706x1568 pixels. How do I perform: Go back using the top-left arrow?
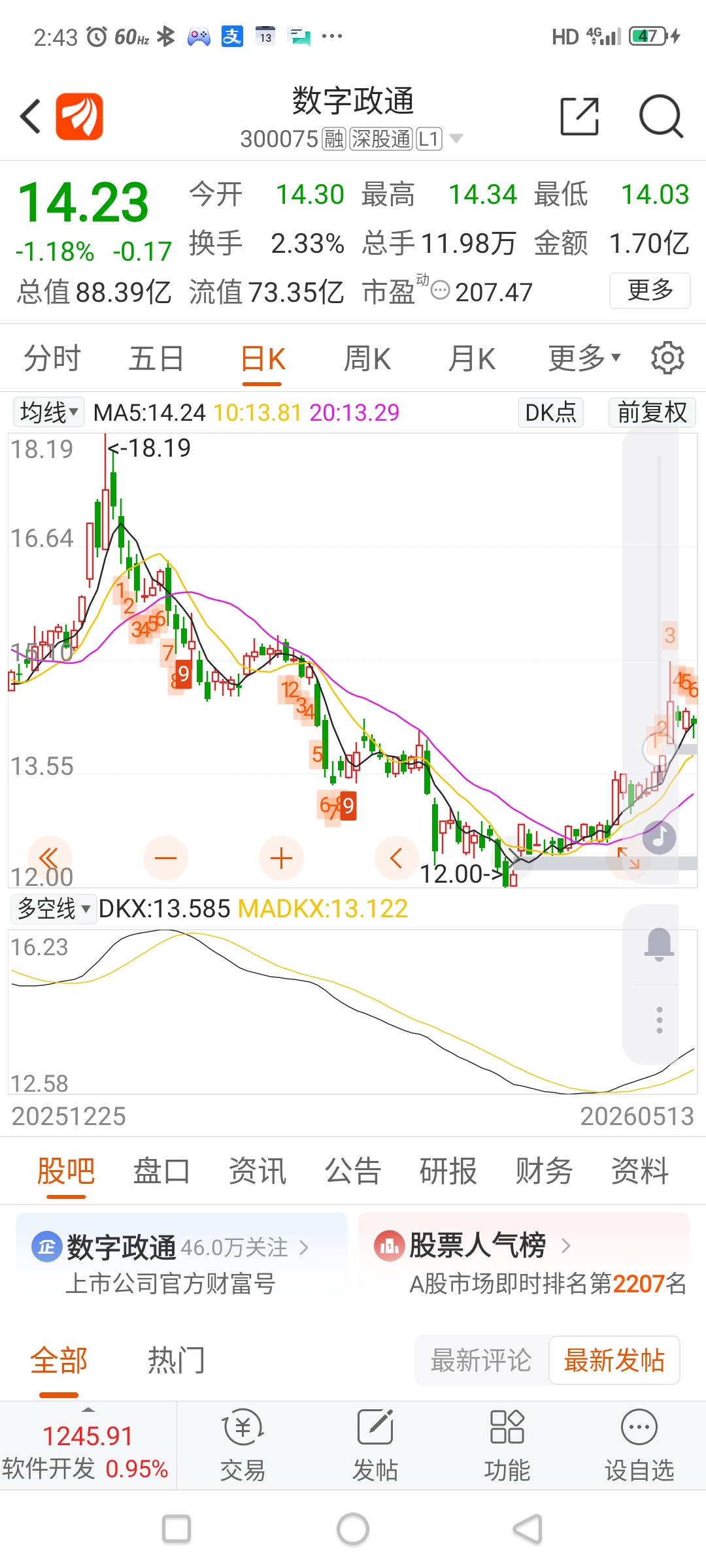click(x=31, y=116)
